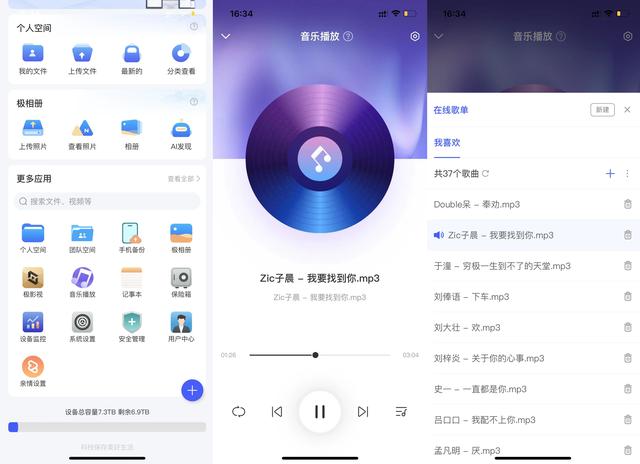Pause the playing song
The image size is (640, 464).
(320, 411)
